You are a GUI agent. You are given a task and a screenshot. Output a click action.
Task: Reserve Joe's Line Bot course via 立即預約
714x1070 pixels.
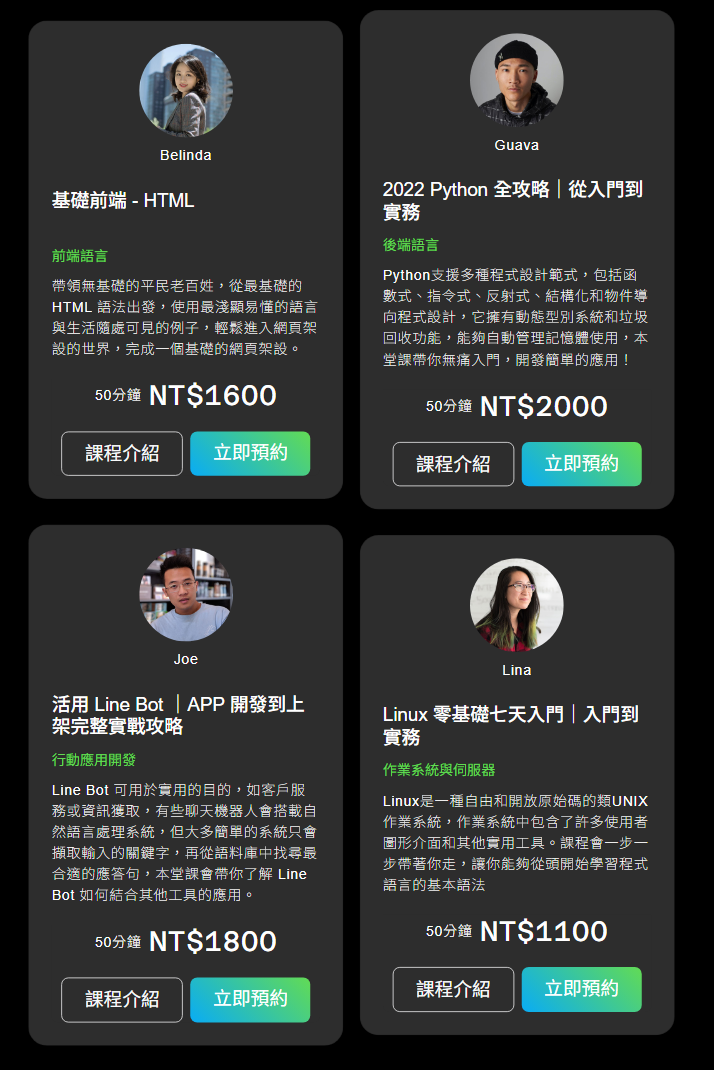pos(250,999)
